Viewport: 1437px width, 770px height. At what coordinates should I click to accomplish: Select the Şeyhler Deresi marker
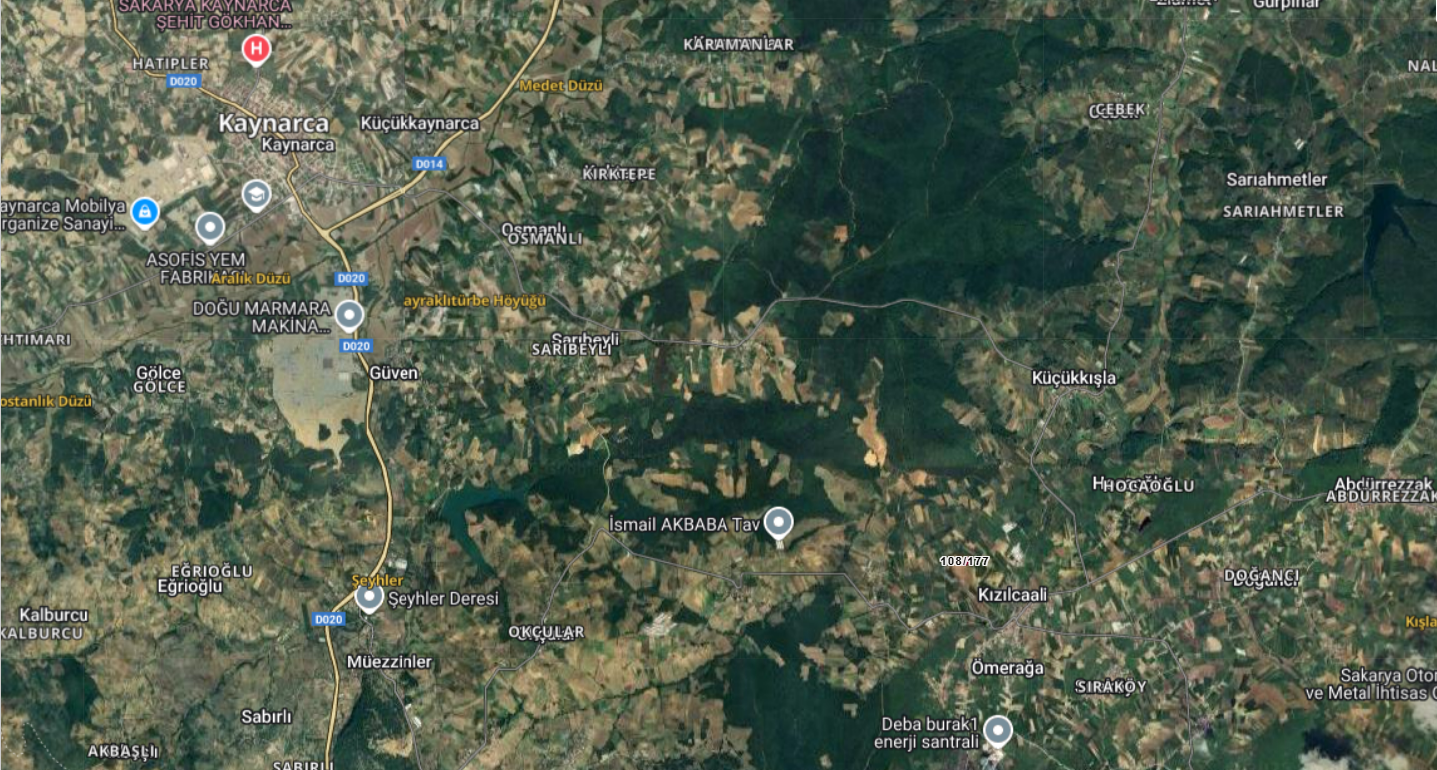tap(369, 597)
